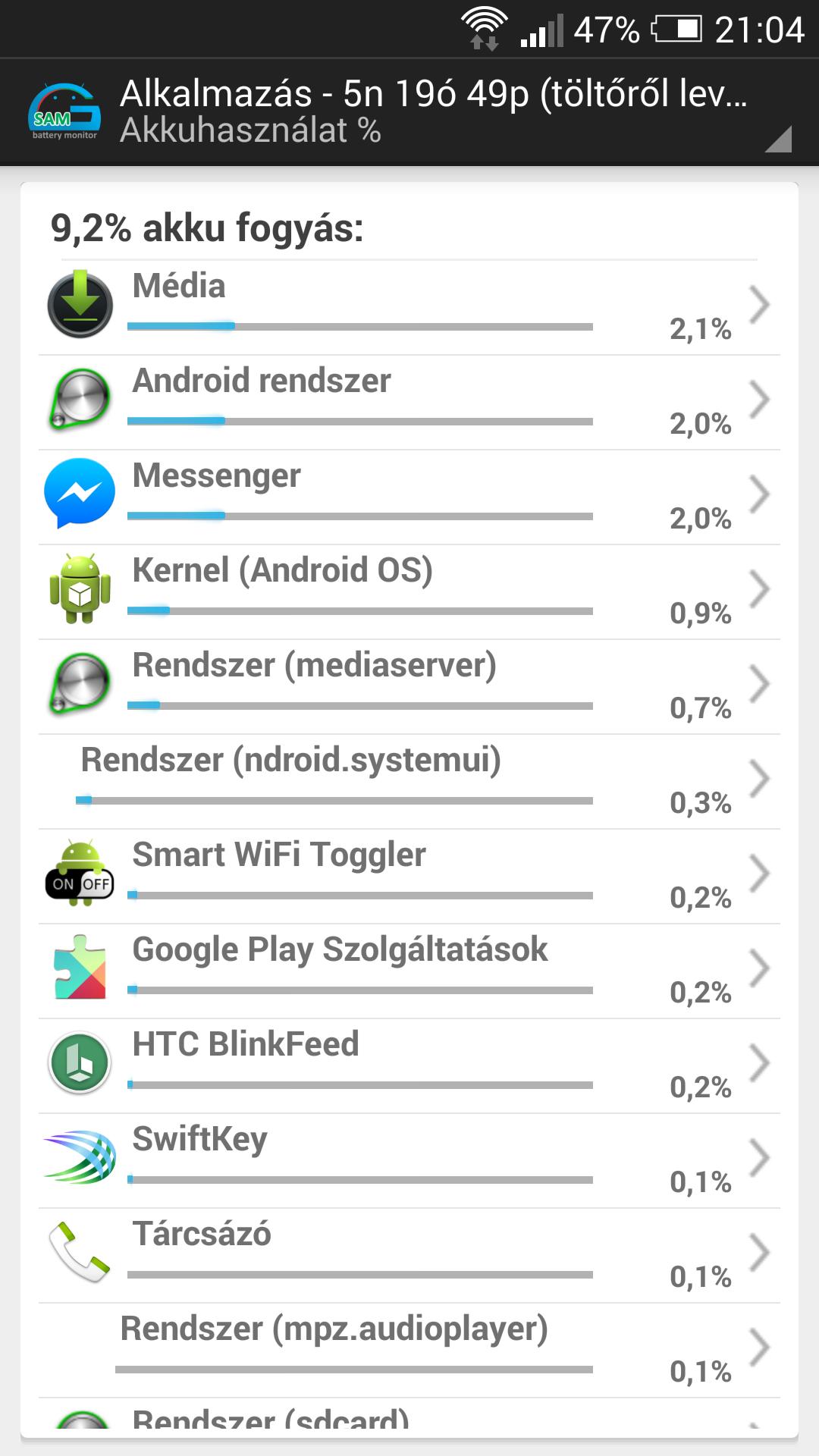Viewport: 819px width, 1456px height.
Task: Open Rendszer (ndroid.systemui) row
Action: click(x=409, y=782)
